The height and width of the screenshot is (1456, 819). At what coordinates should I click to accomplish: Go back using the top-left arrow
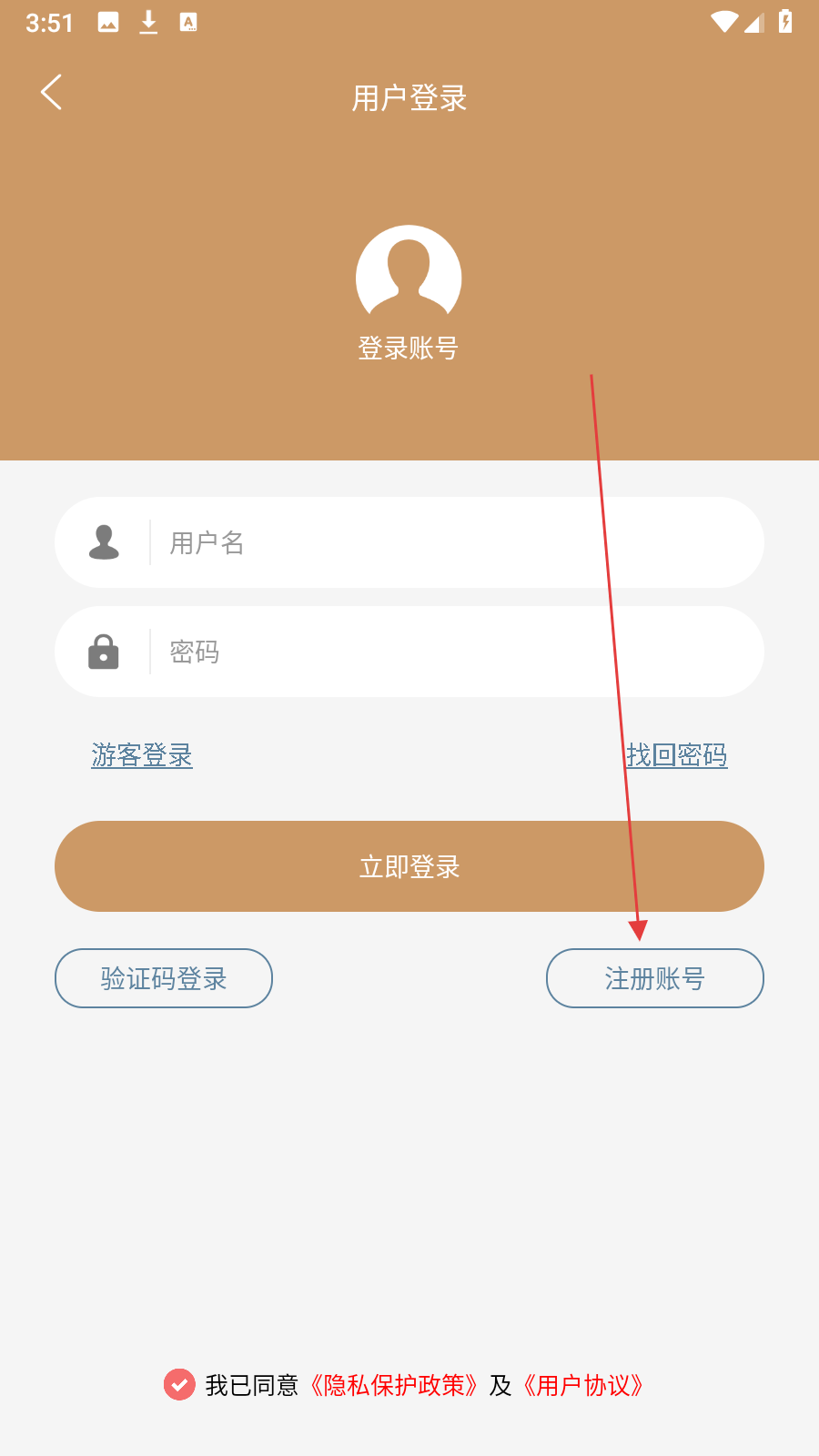(52, 93)
